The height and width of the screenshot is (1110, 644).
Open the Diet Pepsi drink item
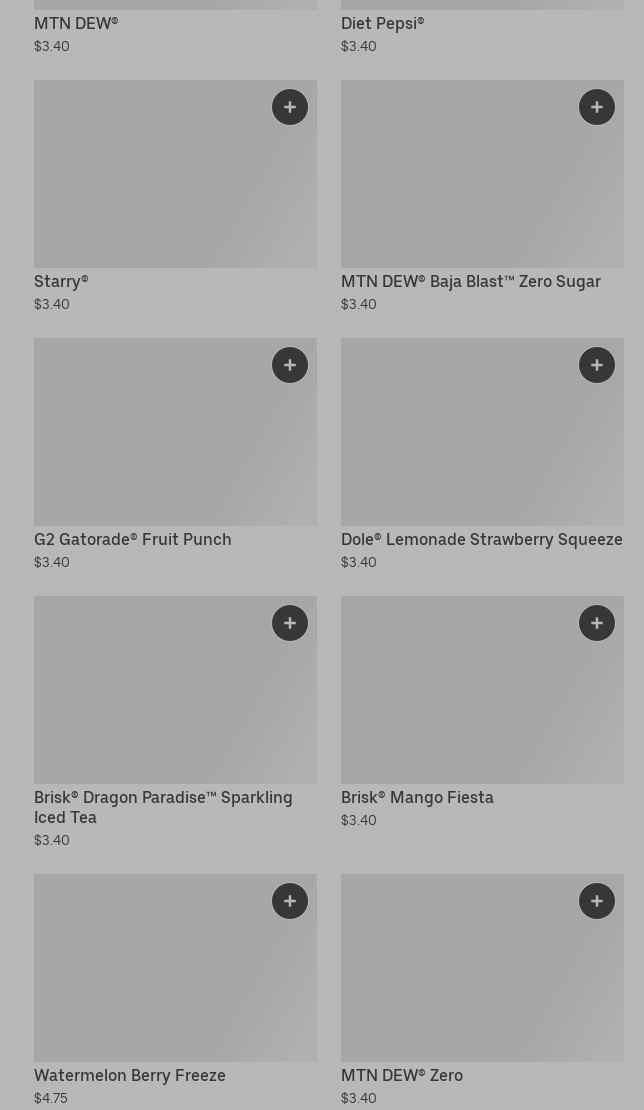pos(382,23)
